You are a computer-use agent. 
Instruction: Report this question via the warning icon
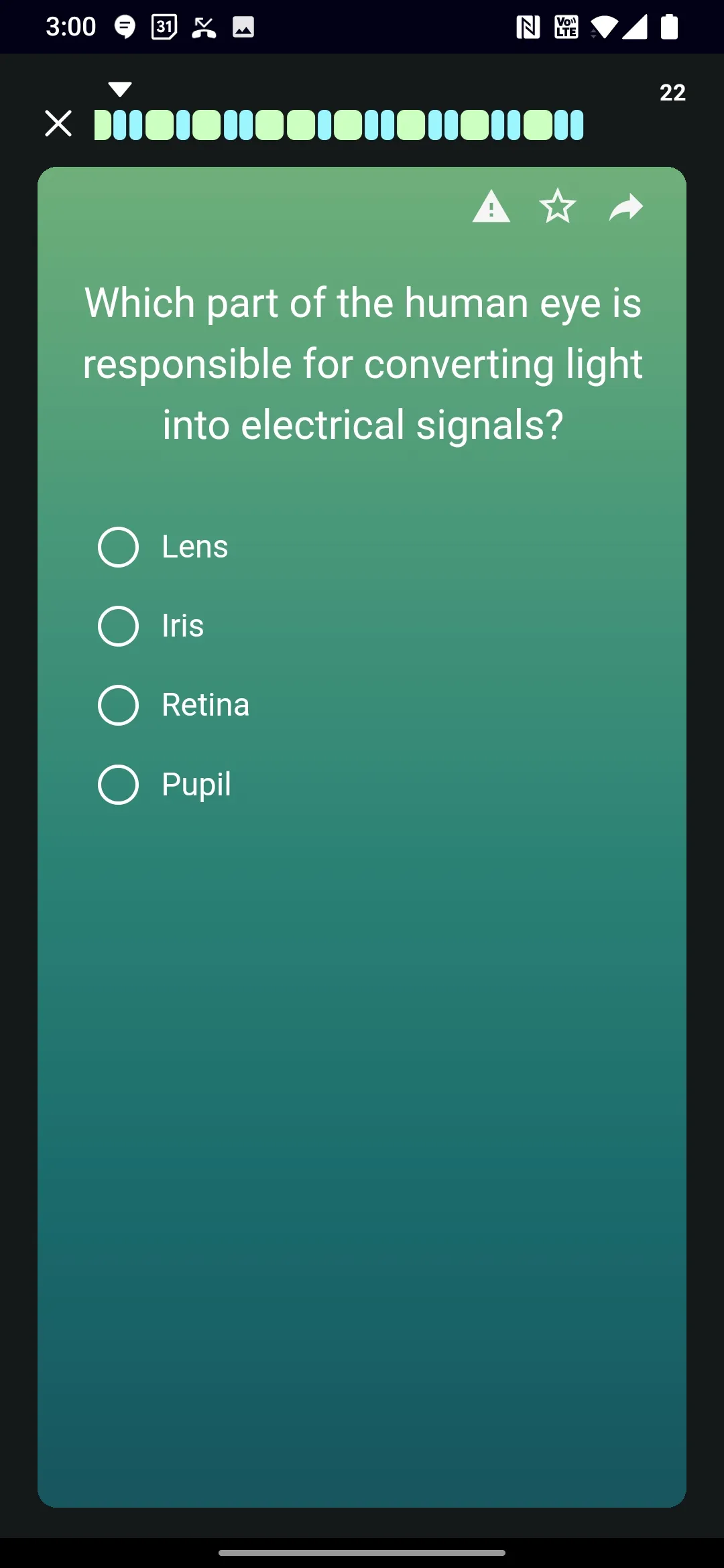[491, 206]
